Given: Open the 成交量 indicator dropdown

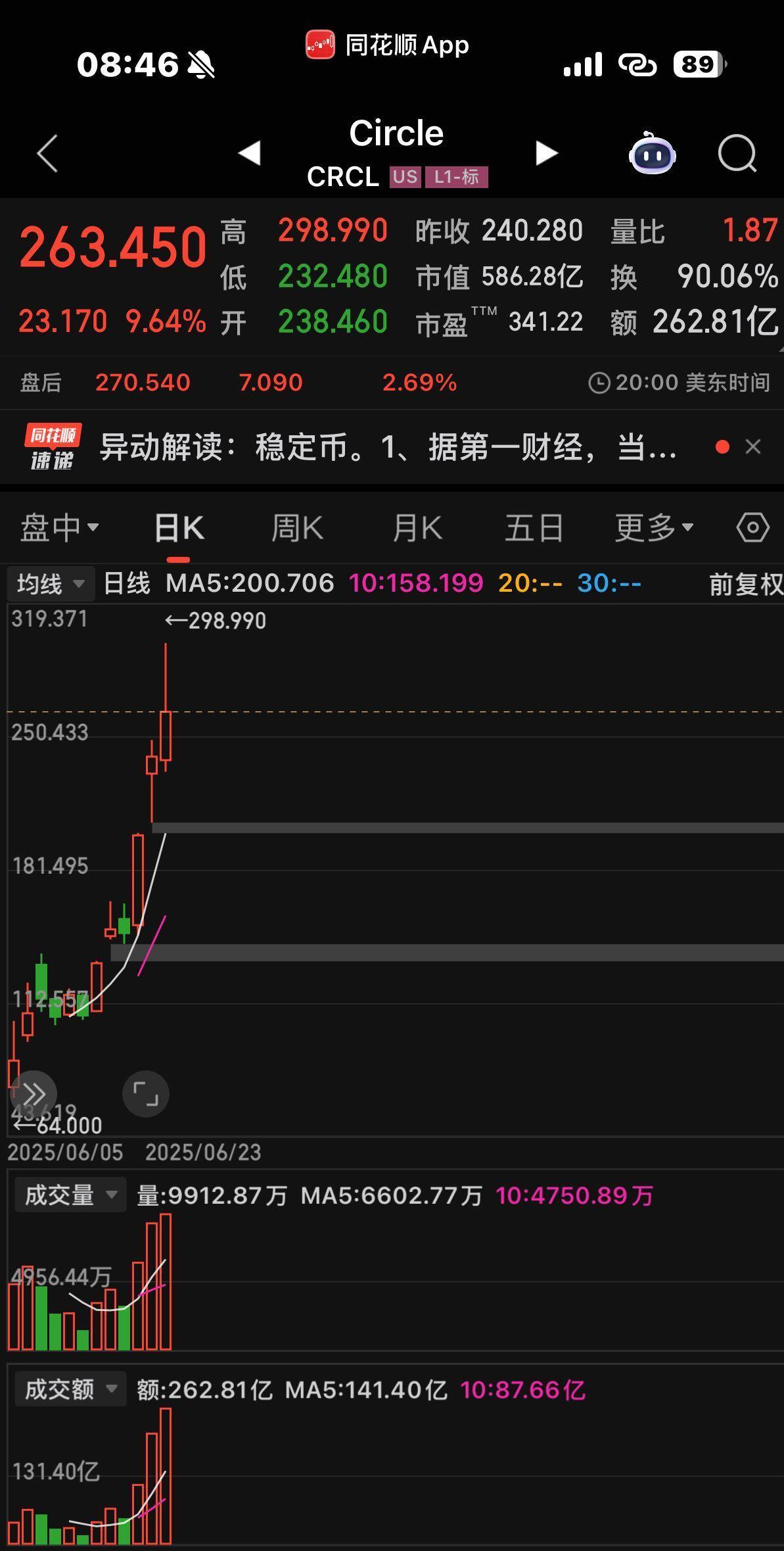Looking at the screenshot, I should pyautogui.click(x=70, y=1195).
